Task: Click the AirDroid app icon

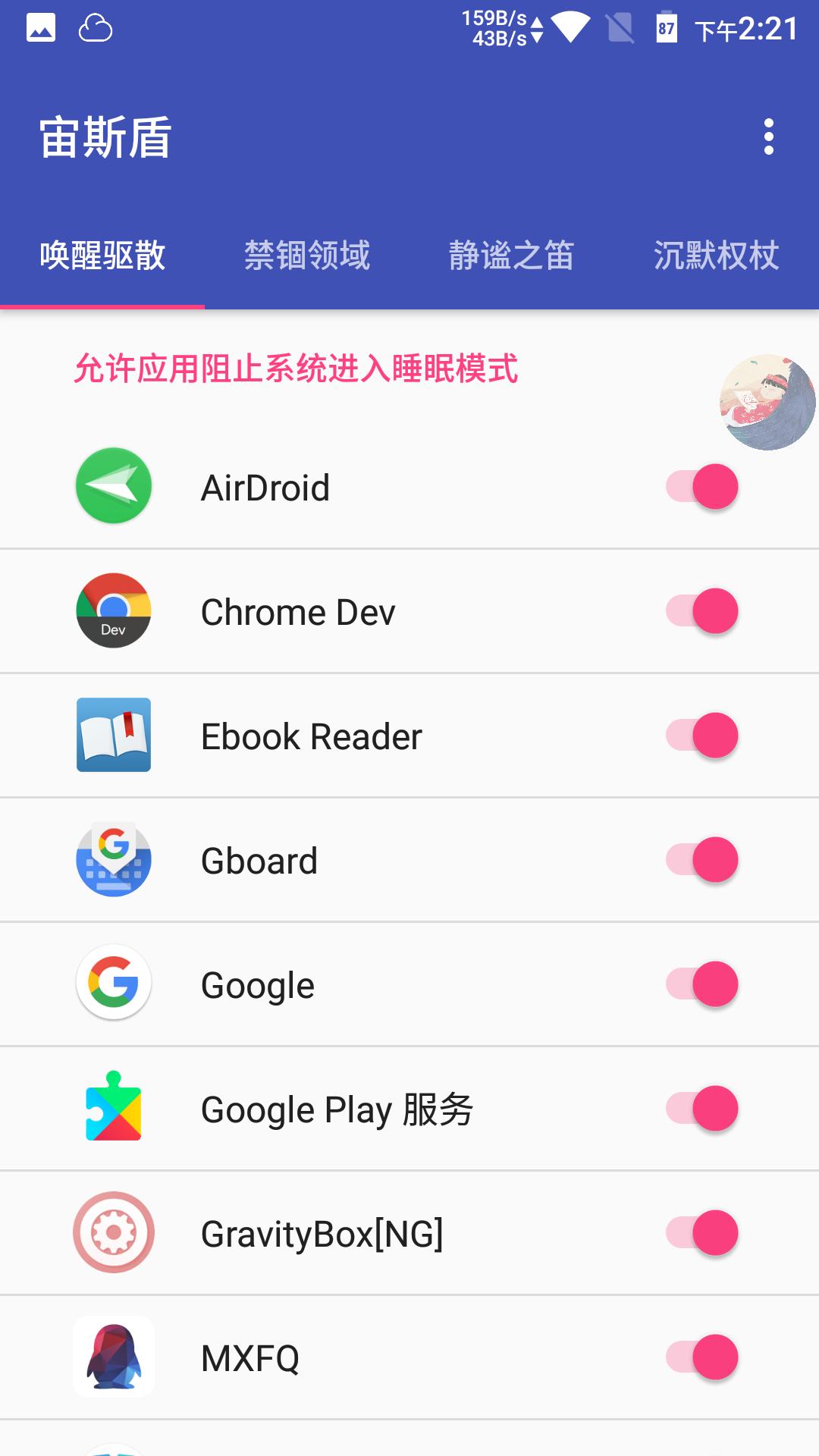Action: coord(113,486)
